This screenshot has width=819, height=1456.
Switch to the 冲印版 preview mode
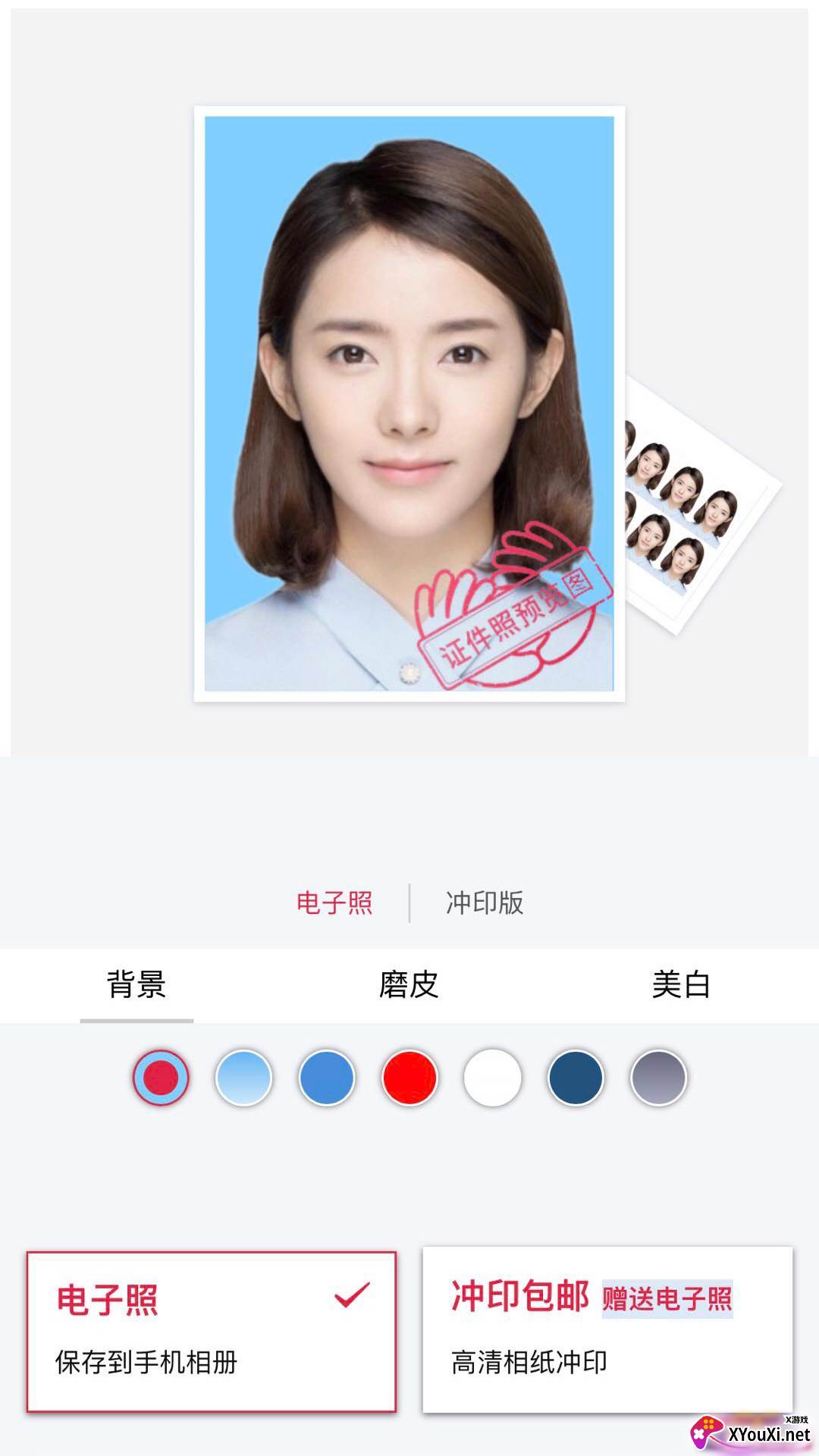pos(484,902)
